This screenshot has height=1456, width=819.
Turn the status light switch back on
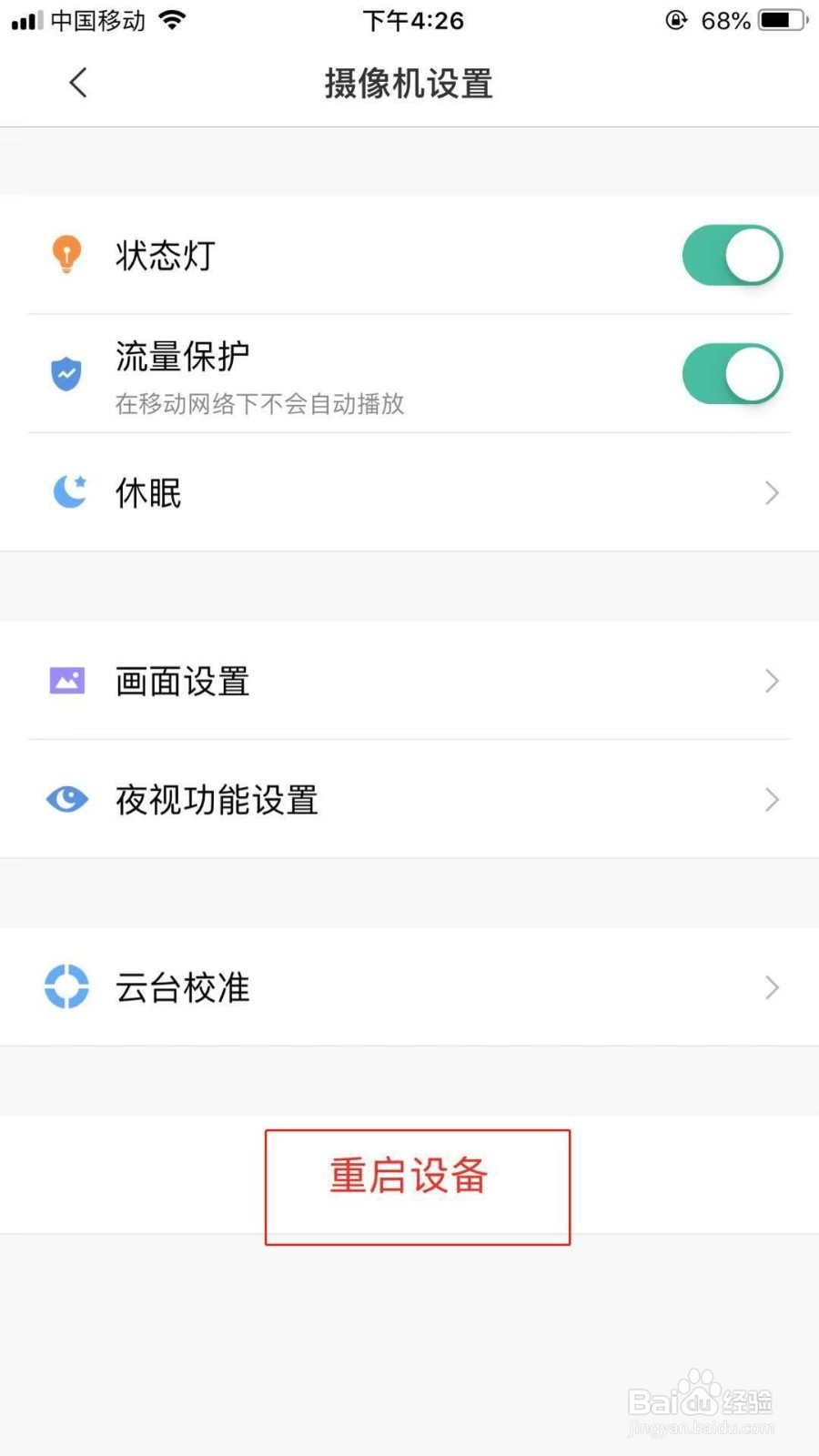[x=732, y=255]
